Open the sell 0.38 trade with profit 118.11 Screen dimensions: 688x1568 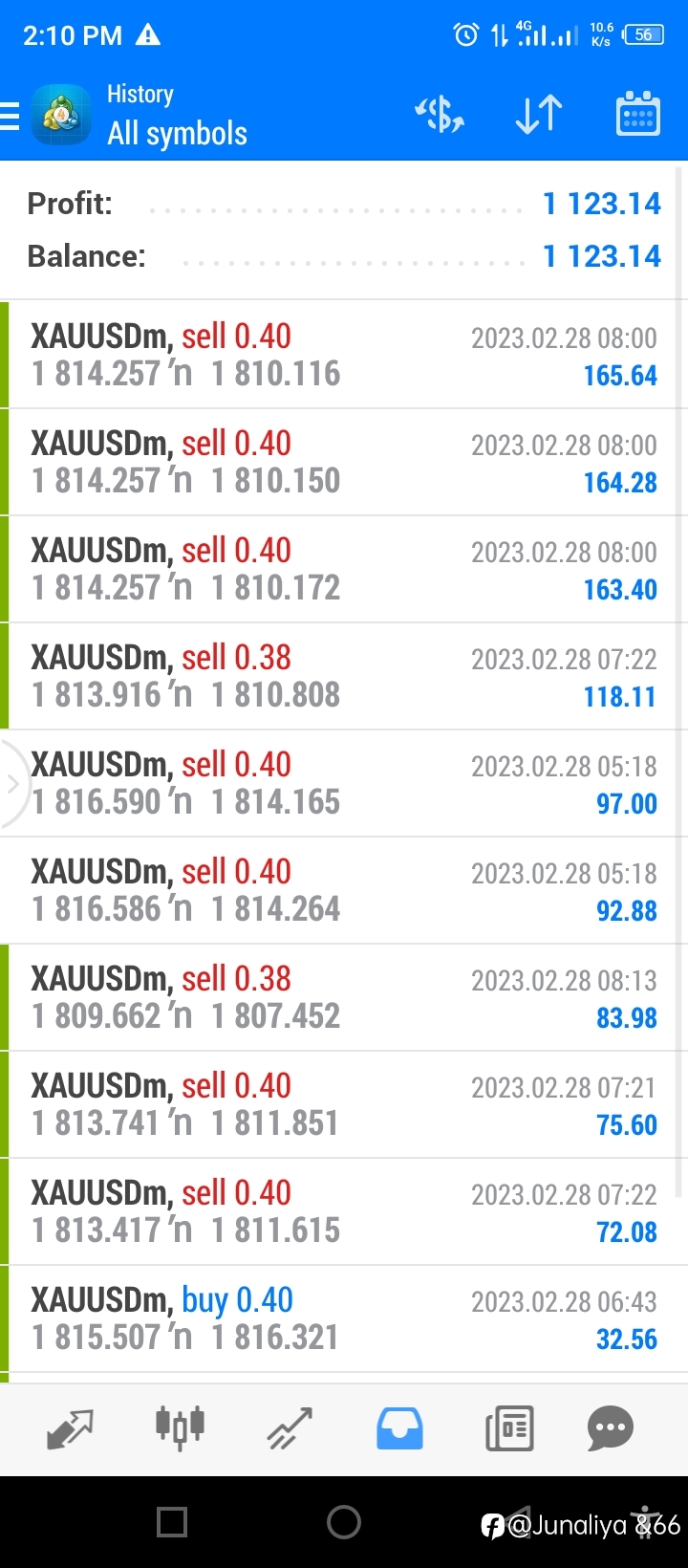click(x=344, y=676)
